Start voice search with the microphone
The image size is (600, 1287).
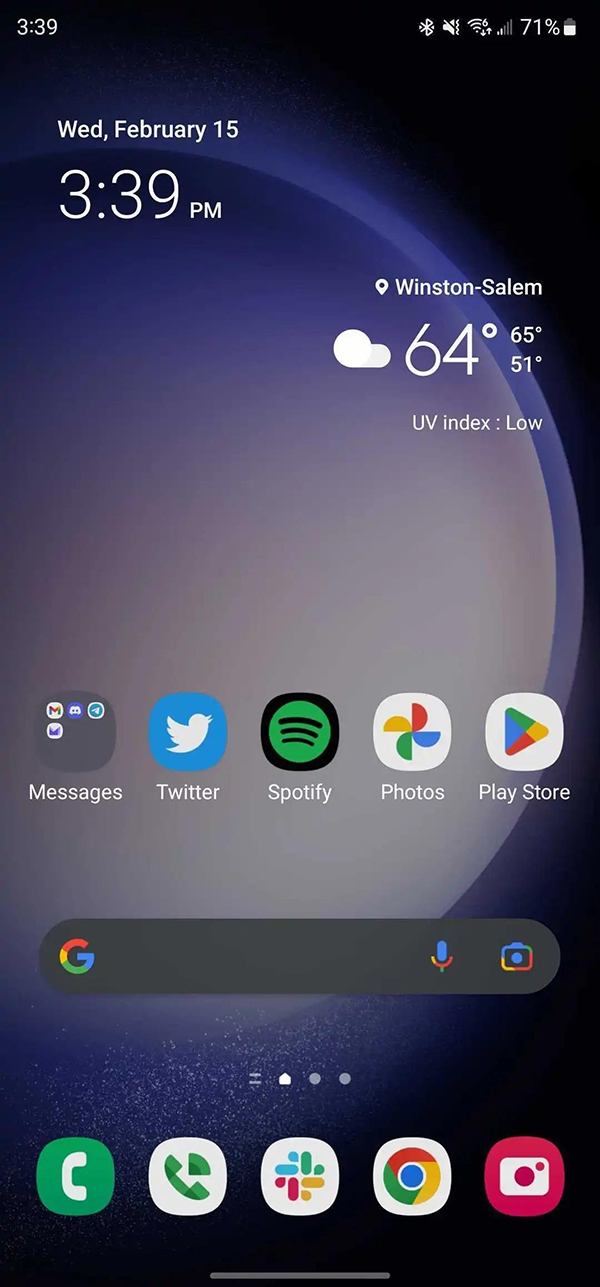[x=441, y=957]
